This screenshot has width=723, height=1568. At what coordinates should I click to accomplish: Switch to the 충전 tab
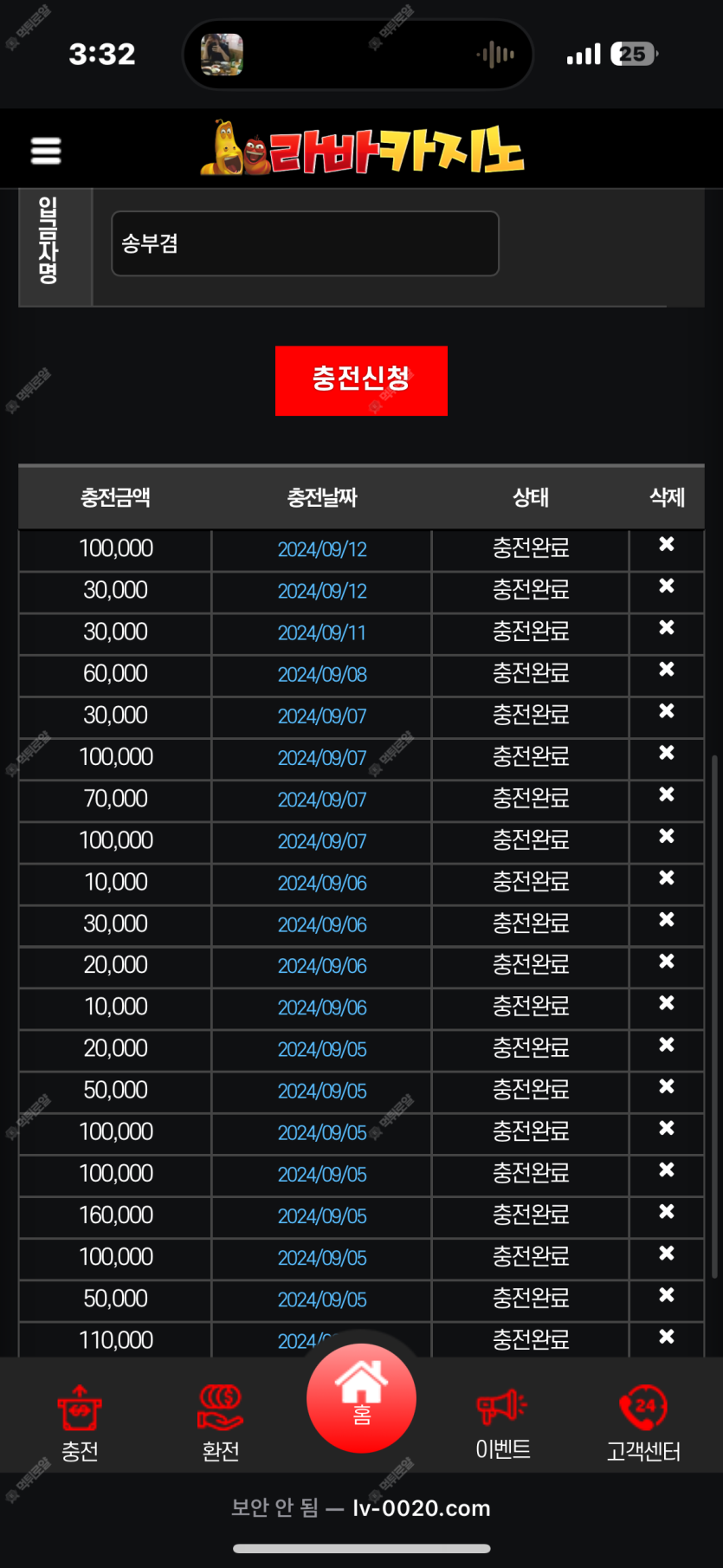pyautogui.click(x=80, y=1423)
